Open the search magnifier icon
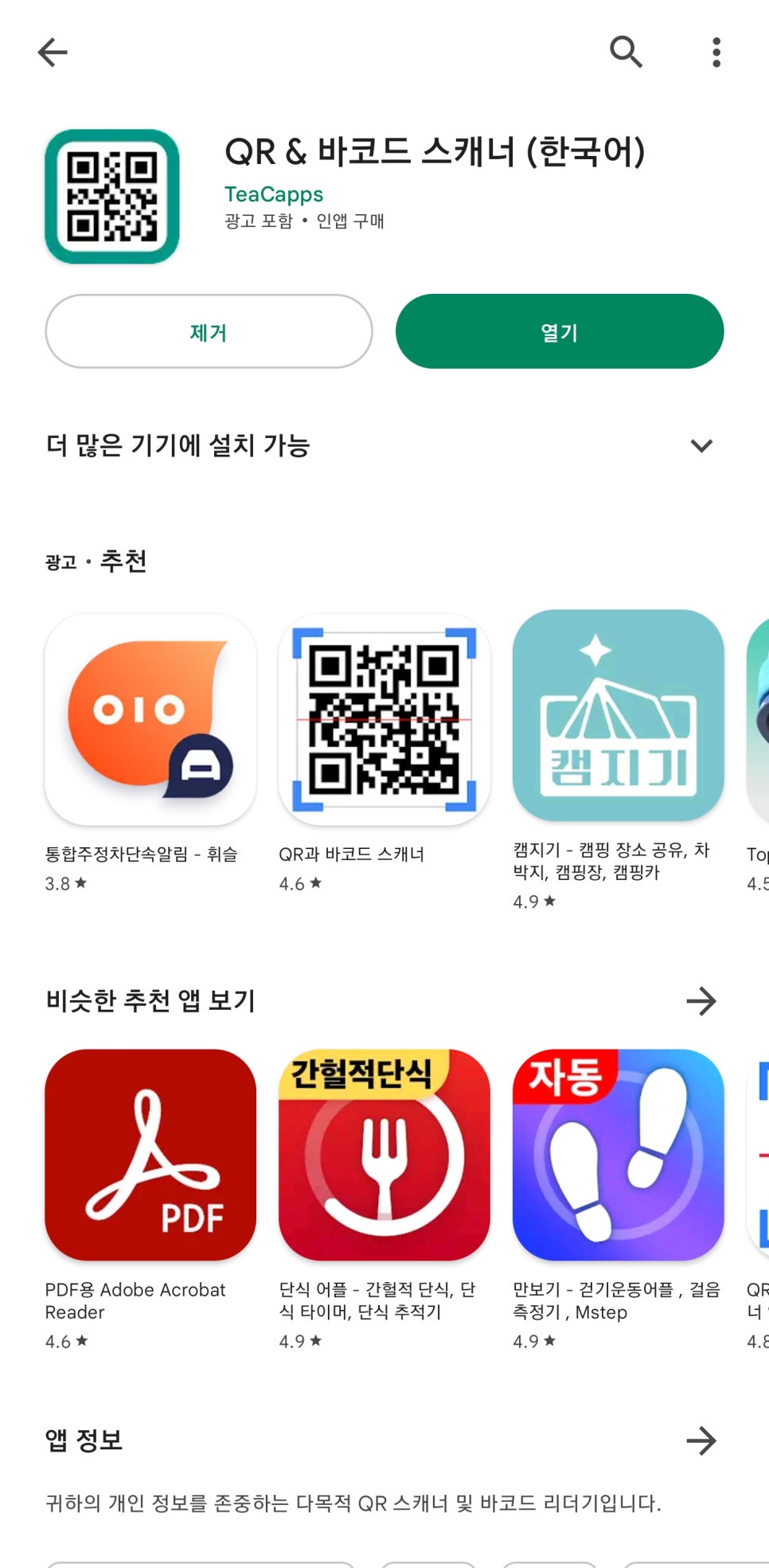This screenshot has width=769, height=1568. (626, 53)
